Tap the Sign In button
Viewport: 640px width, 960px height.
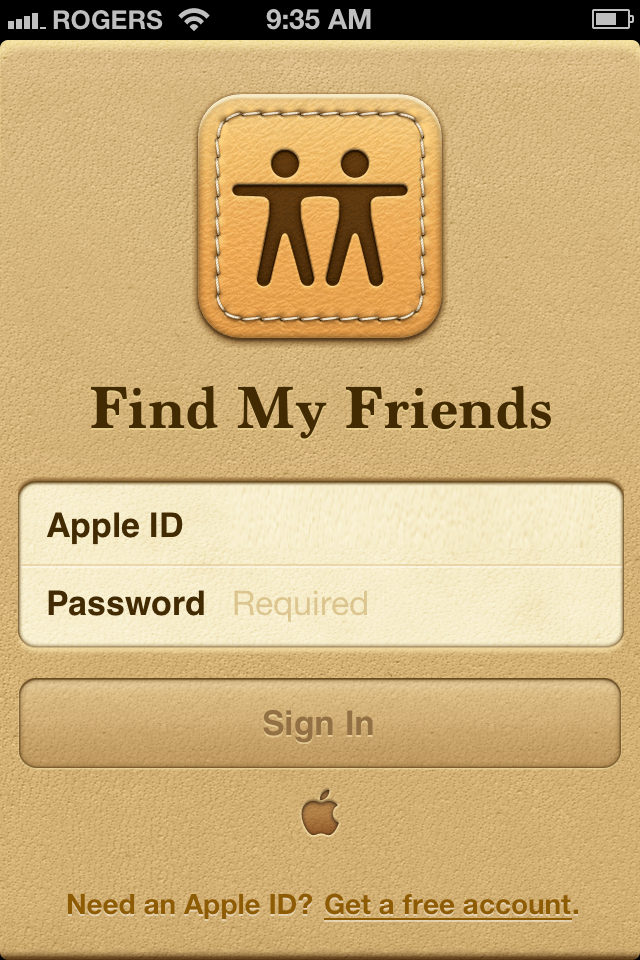click(319, 723)
